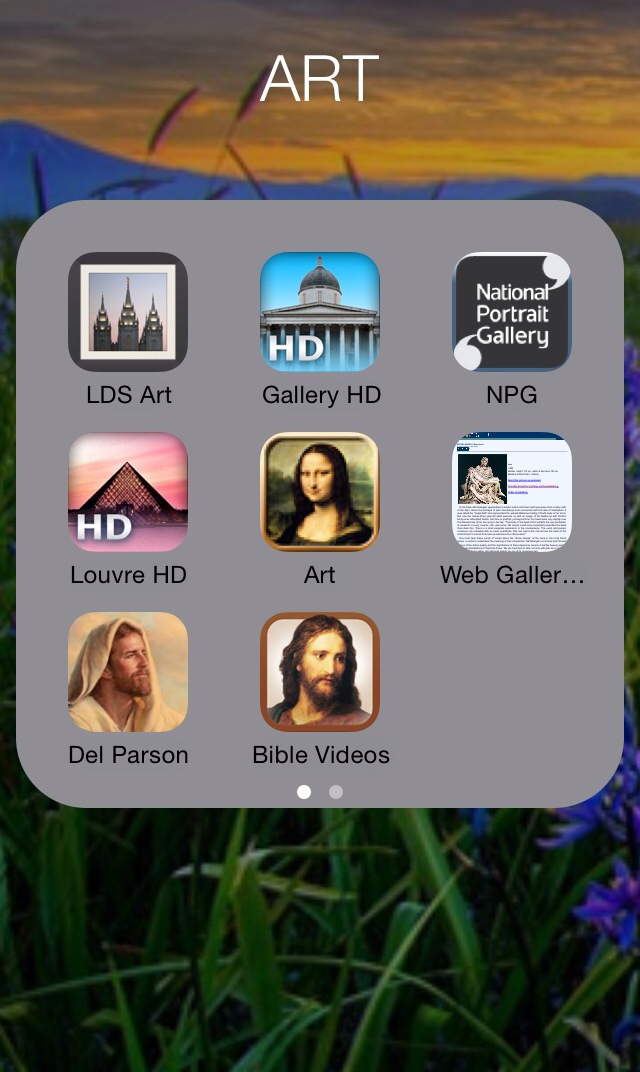Open the Web Gallery app
This screenshot has width=640, height=1072.
pos(512,492)
